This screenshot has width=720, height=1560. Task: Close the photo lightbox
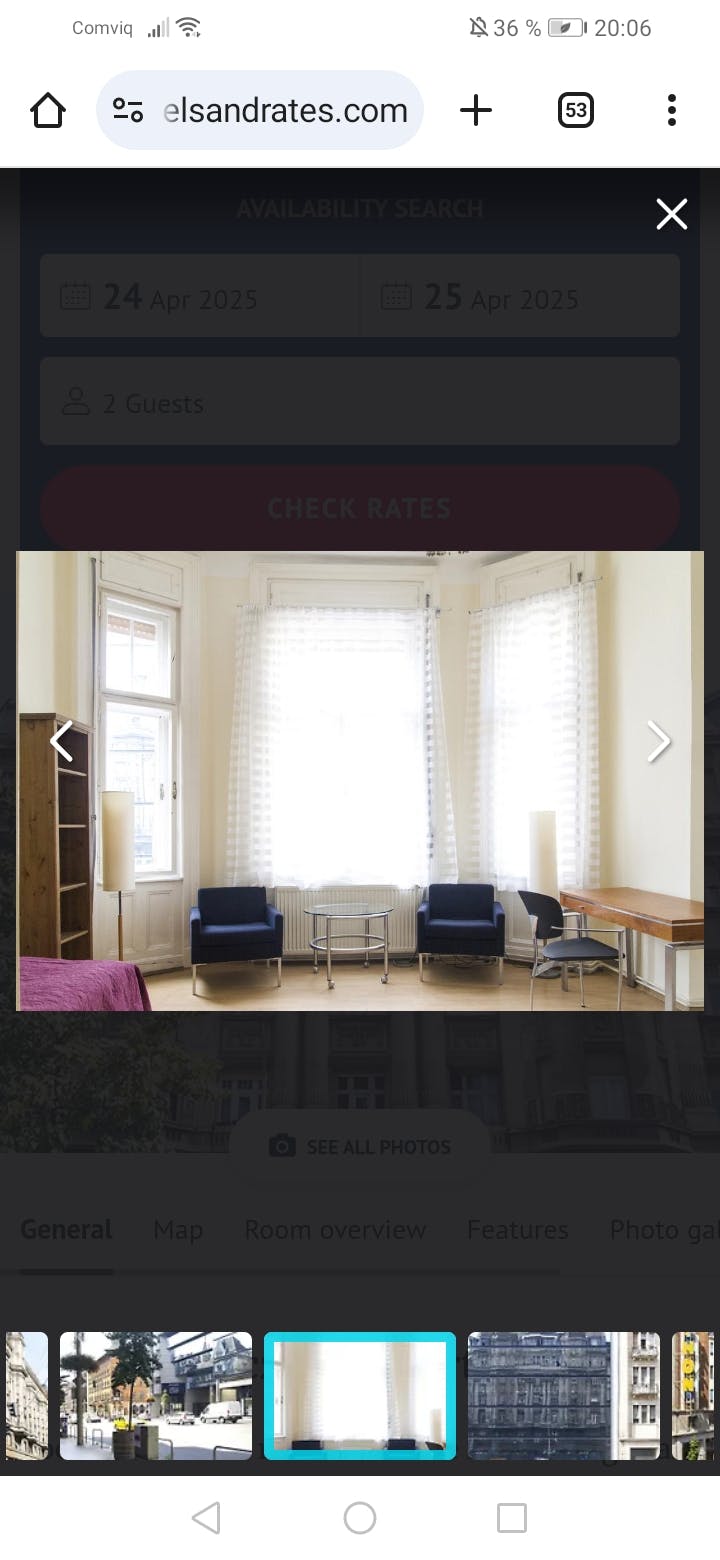(671, 213)
